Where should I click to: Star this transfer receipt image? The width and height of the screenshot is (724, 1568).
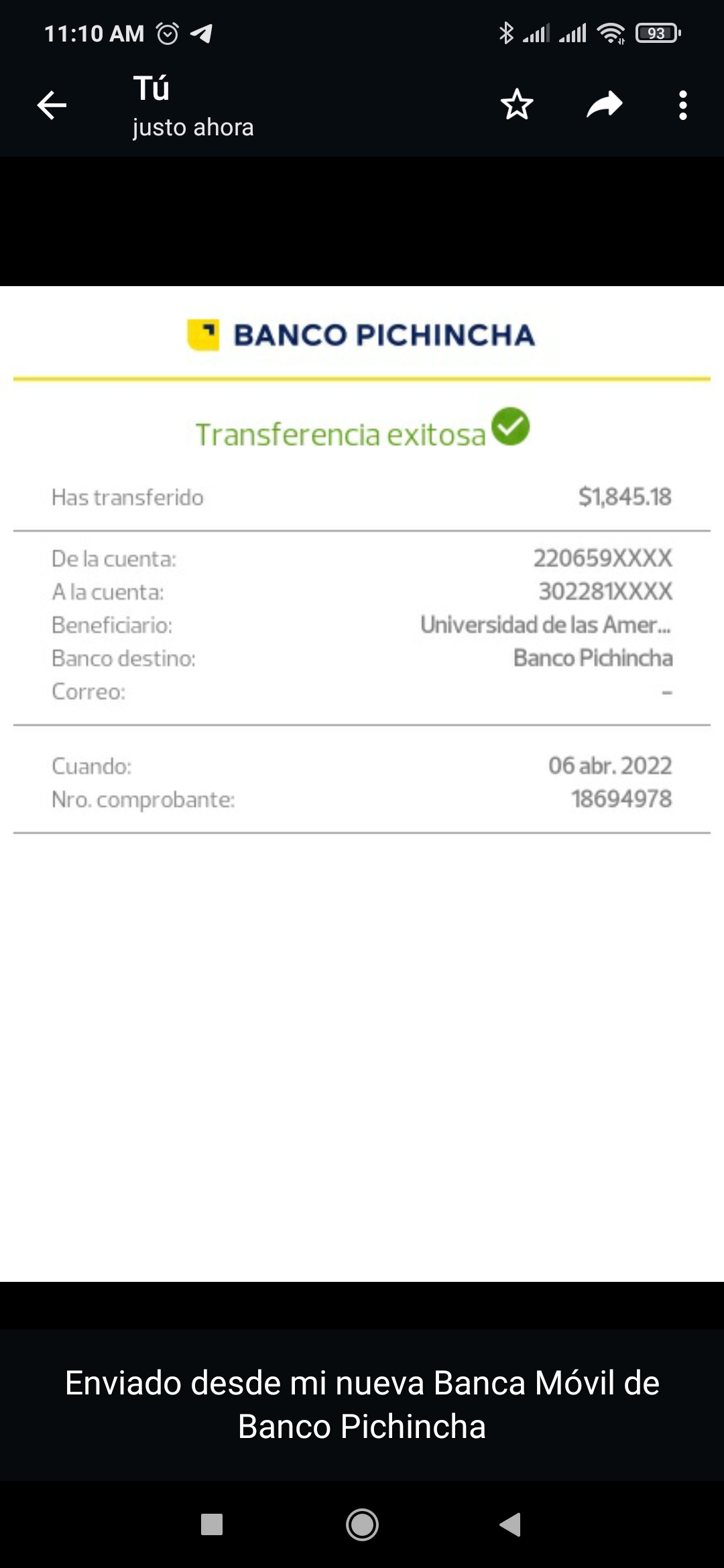(x=517, y=105)
